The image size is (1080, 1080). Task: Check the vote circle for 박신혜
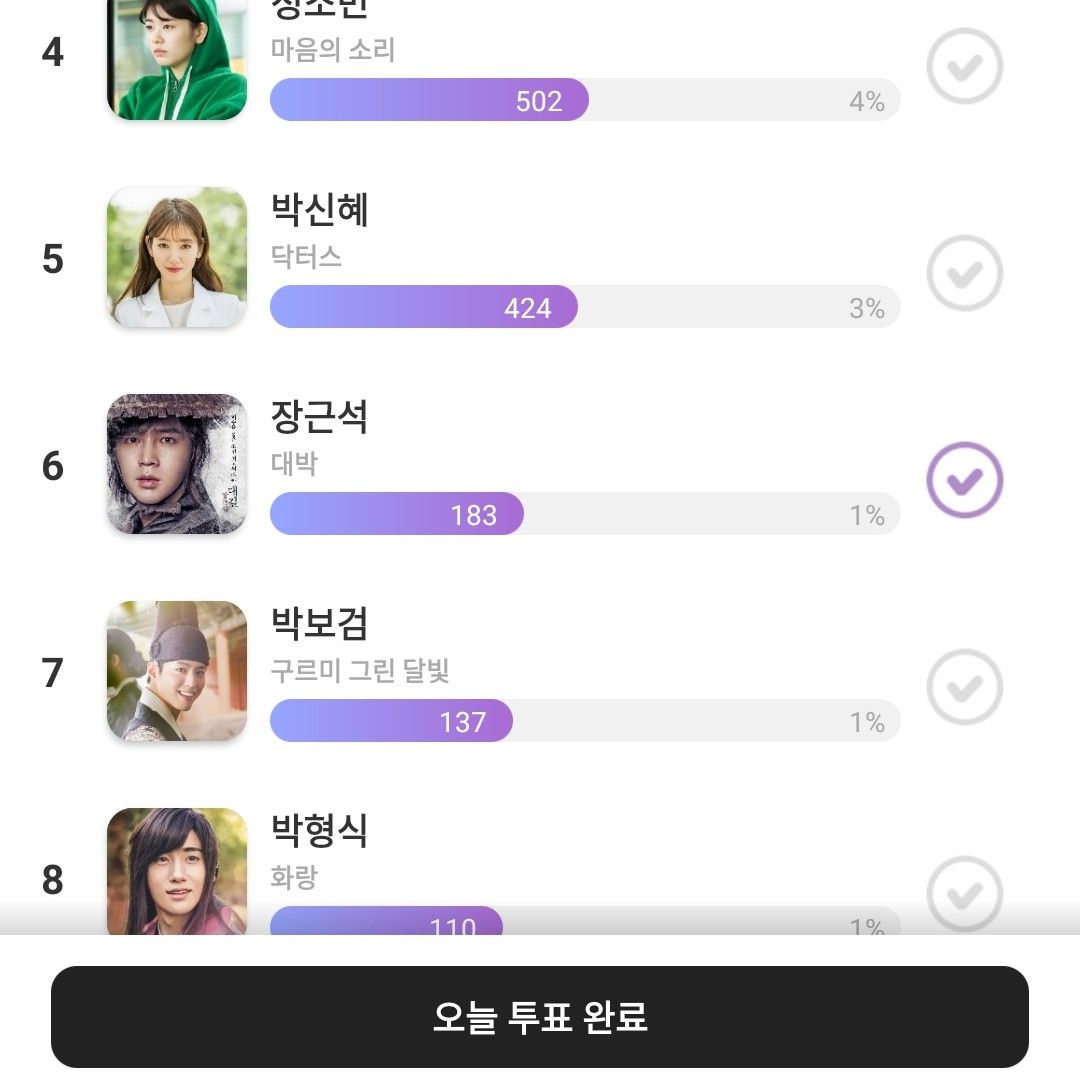tap(964, 273)
